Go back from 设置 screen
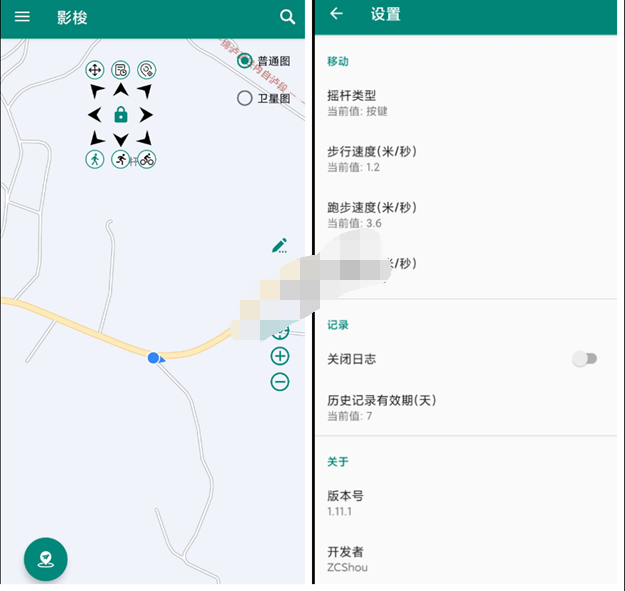The width and height of the screenshot is (625, 591). (x=336, y=14)
